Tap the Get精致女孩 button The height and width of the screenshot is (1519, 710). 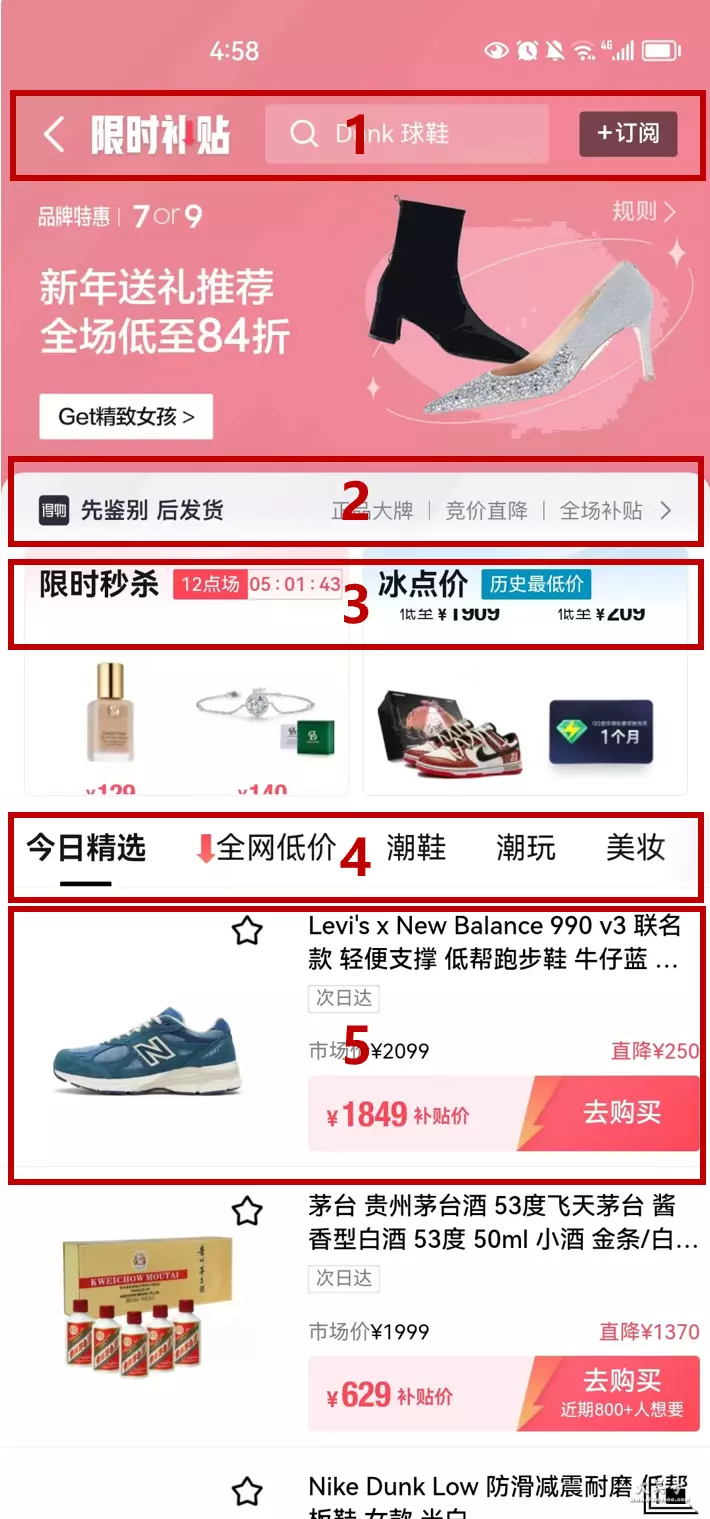(x=126, y=416)
